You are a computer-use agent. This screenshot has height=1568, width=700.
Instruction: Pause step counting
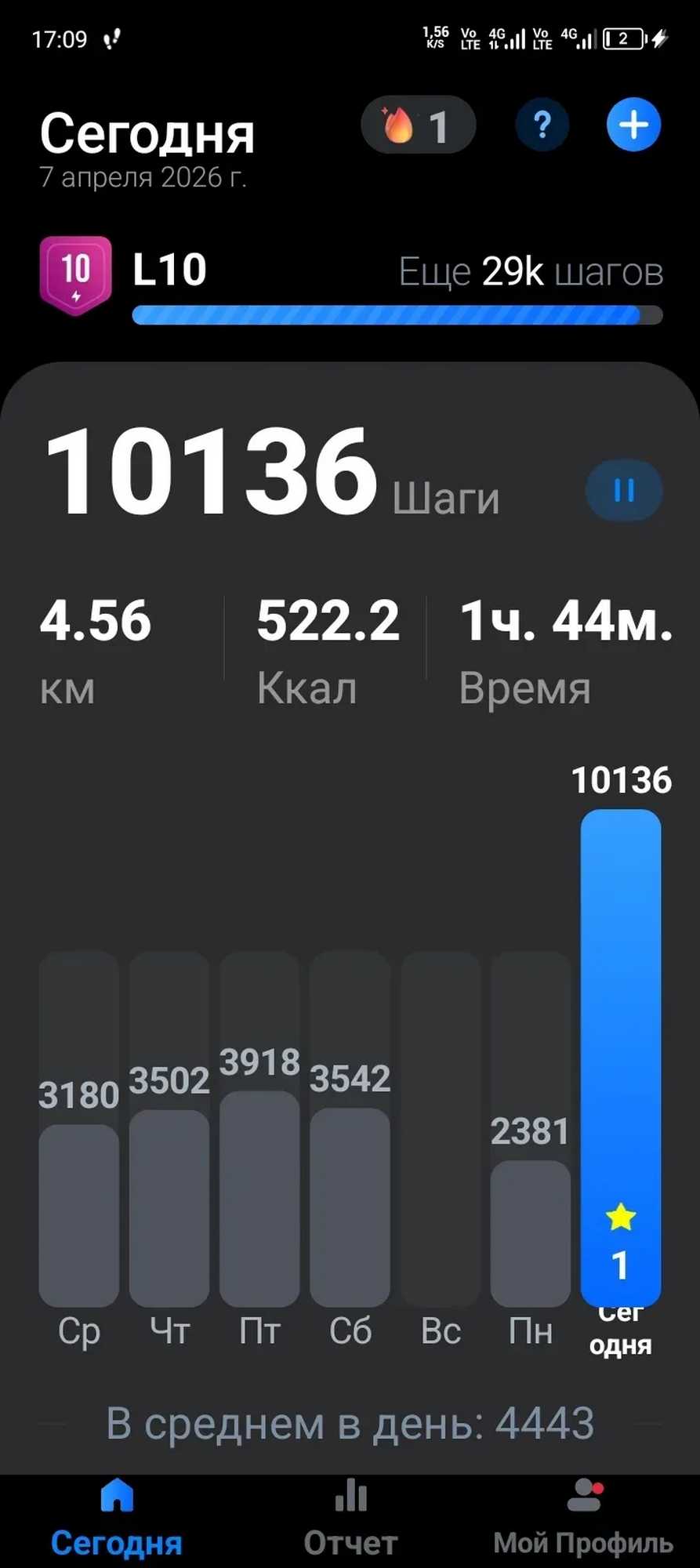[x=624, y=491]
